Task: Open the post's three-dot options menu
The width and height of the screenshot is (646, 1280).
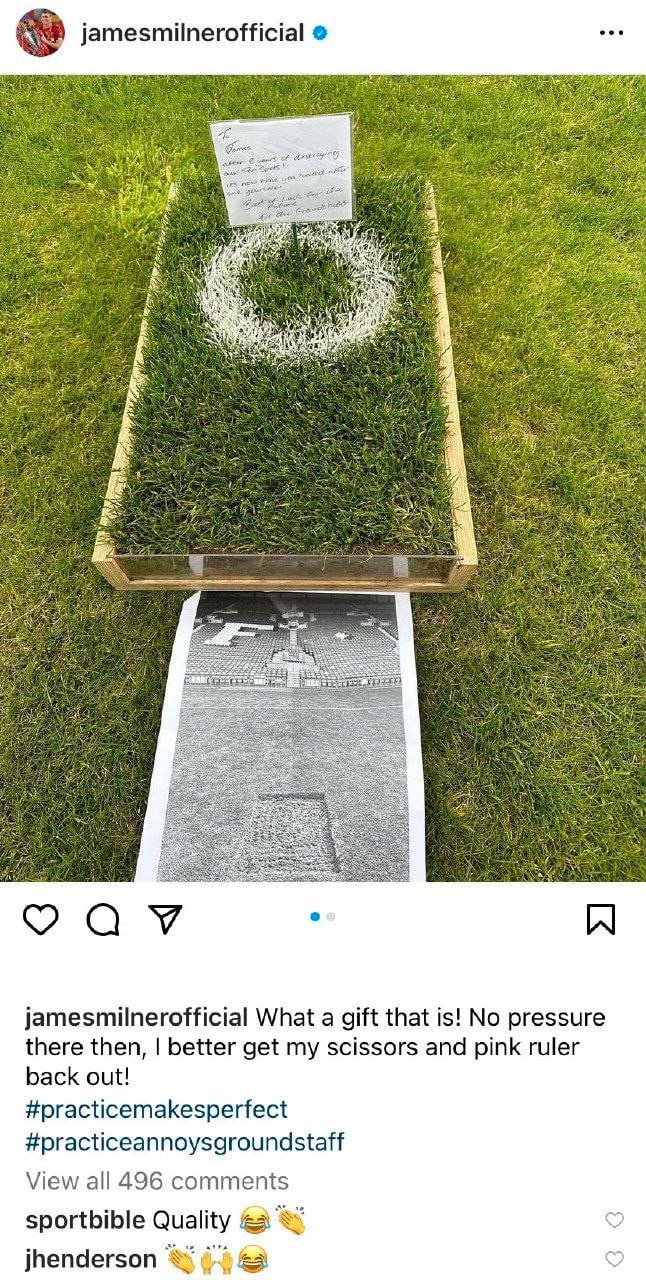Action: [x=610, y=33]
